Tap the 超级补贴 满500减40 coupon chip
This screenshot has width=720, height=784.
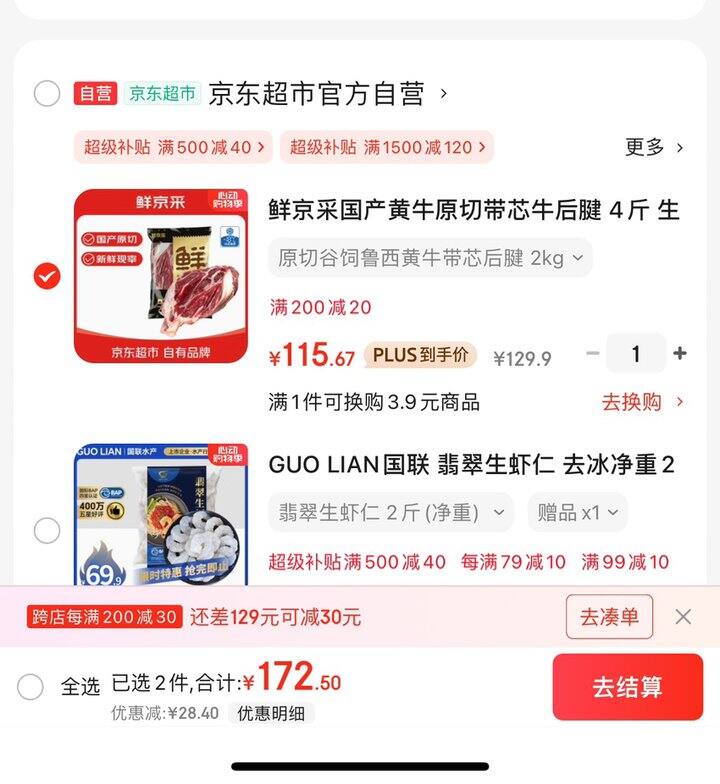174,147
